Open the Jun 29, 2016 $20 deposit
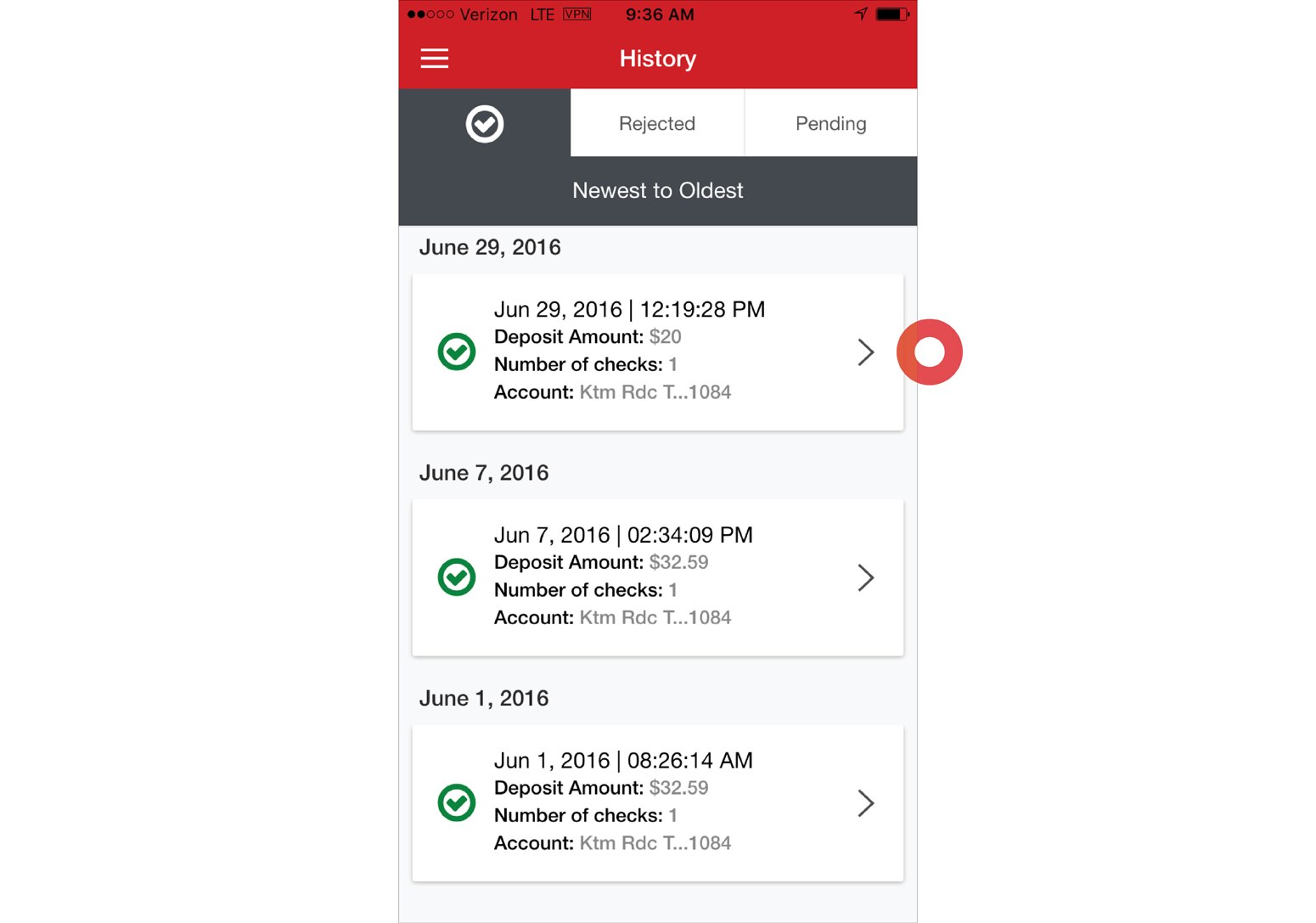The image size is (1316, 923). point(657,352)
